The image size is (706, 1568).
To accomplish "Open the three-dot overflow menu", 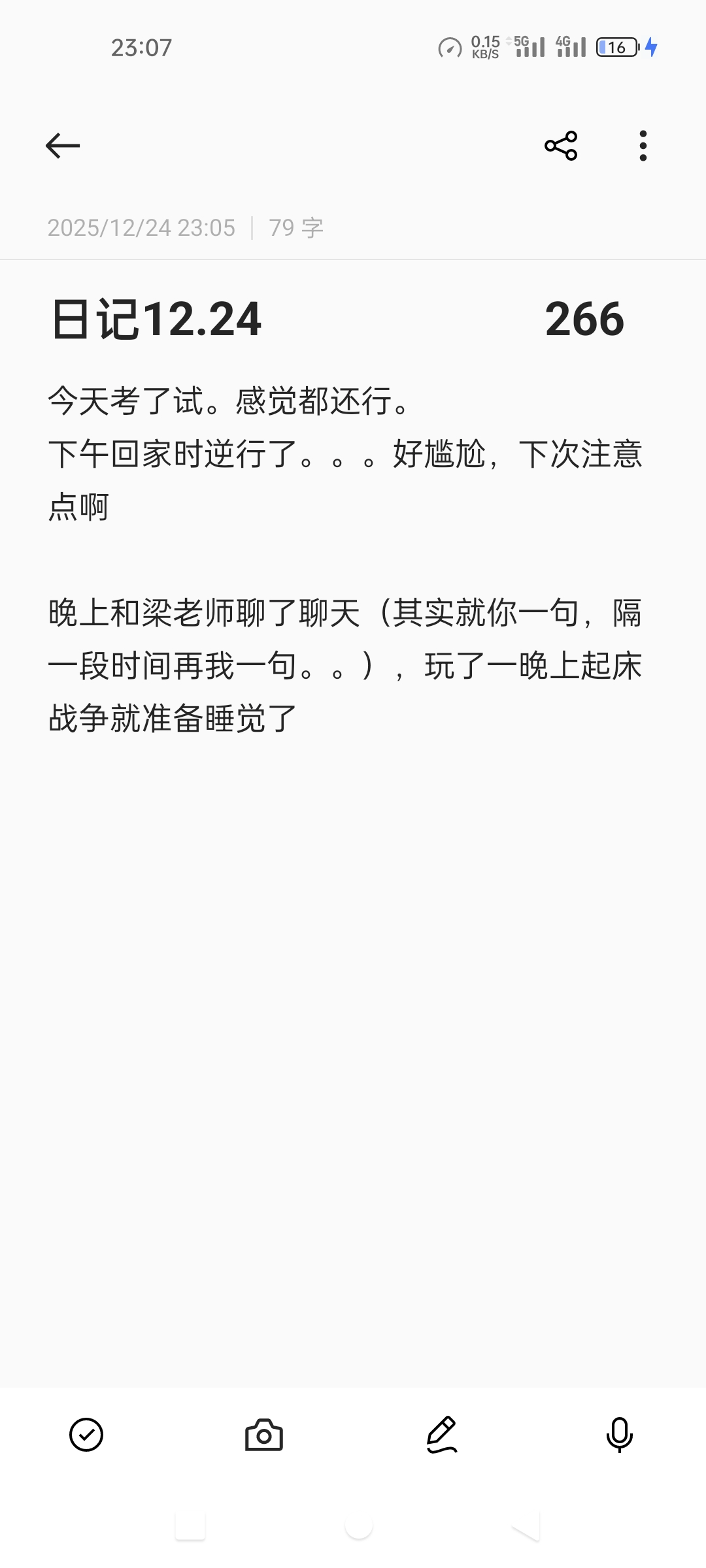I will (x=641, y=146).
